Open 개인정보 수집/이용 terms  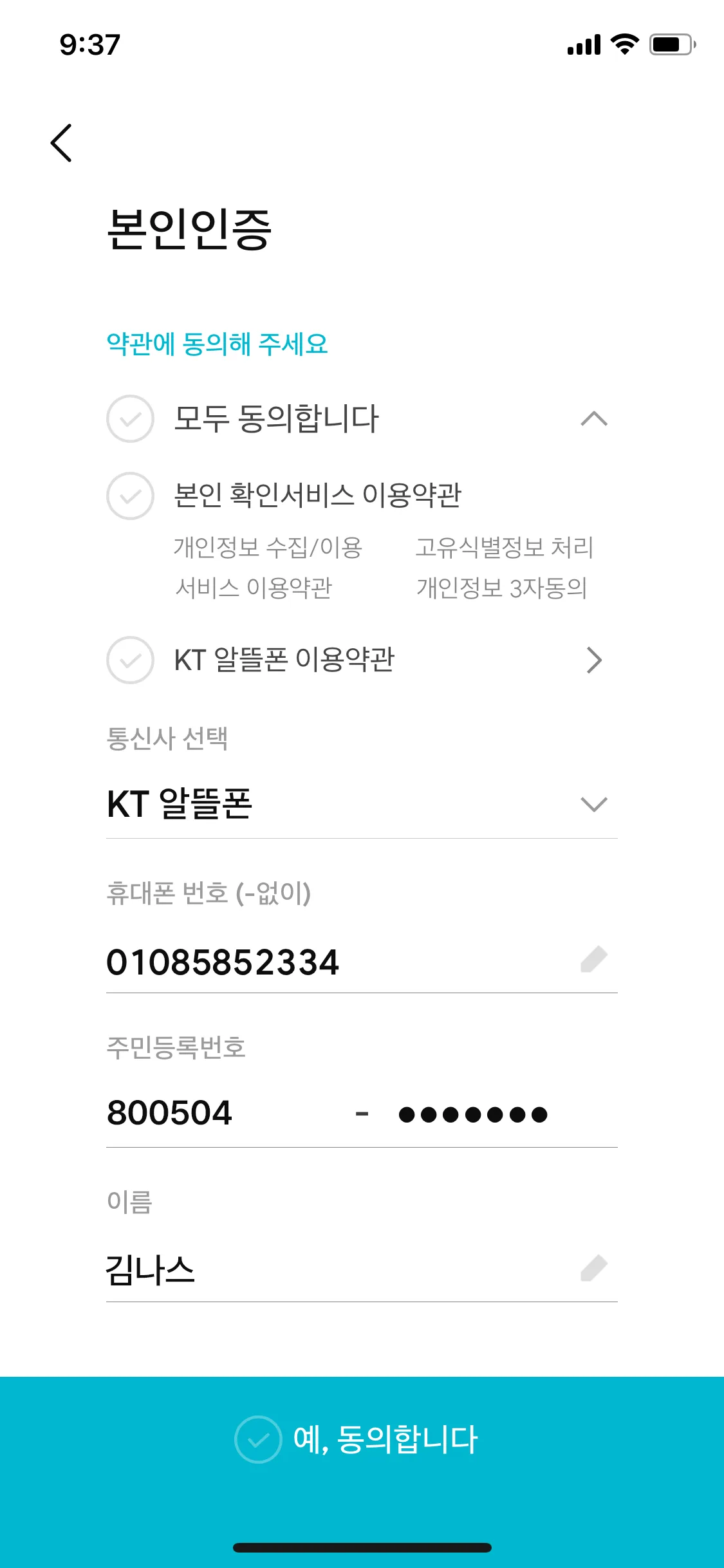coord(268,548)
